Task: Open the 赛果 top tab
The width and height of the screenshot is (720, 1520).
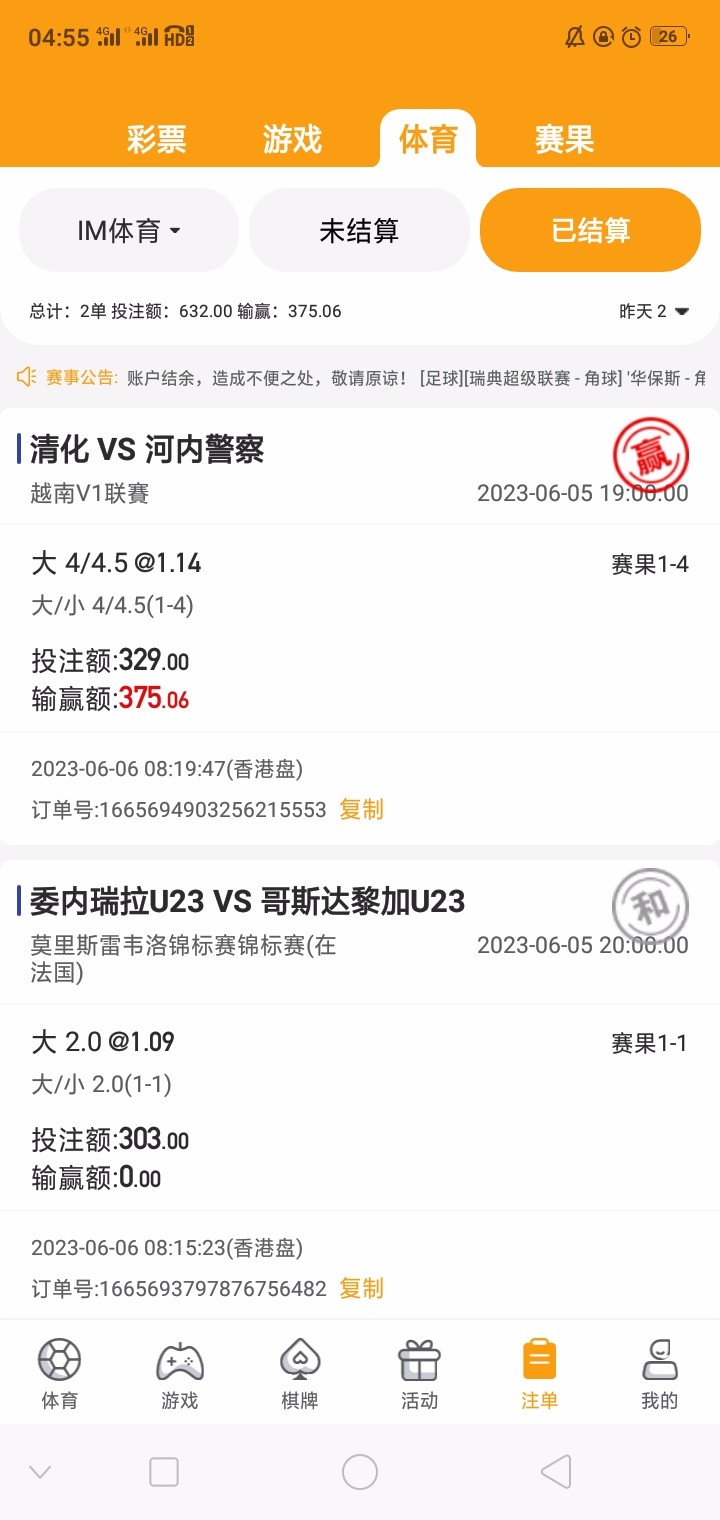Action: tap(564, 139)
